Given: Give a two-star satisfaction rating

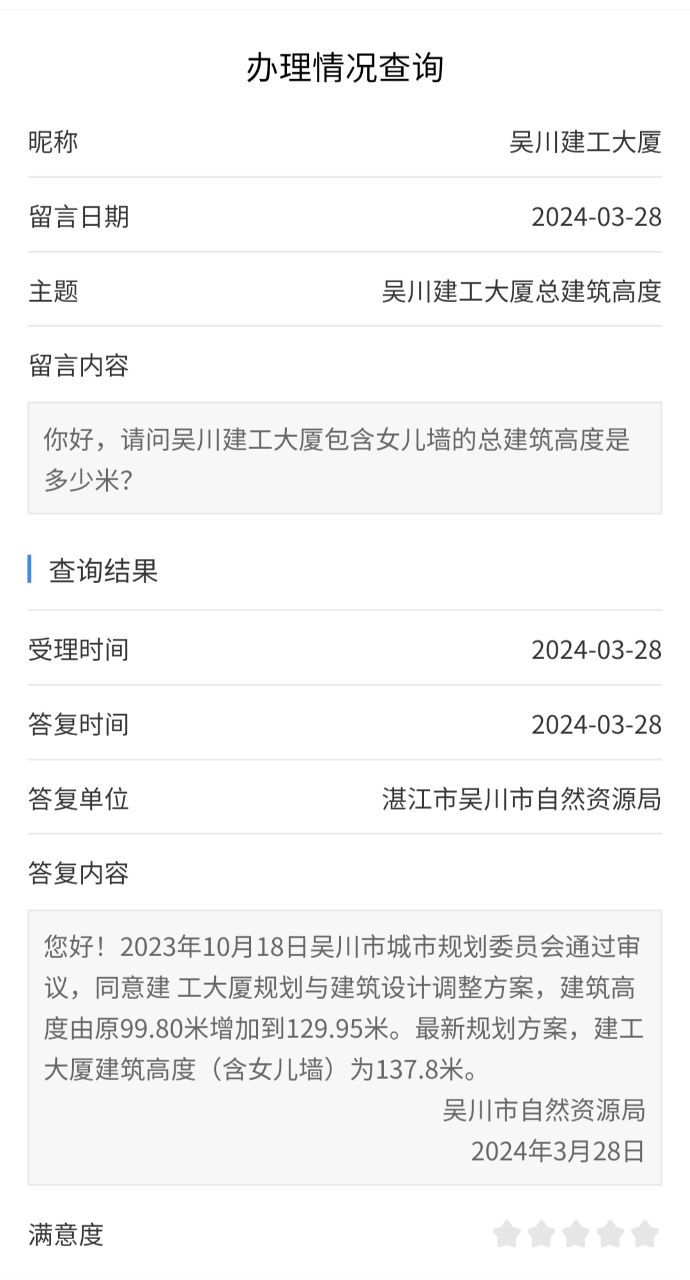Looking at the screenshot, I should (x=541, y=1234).
